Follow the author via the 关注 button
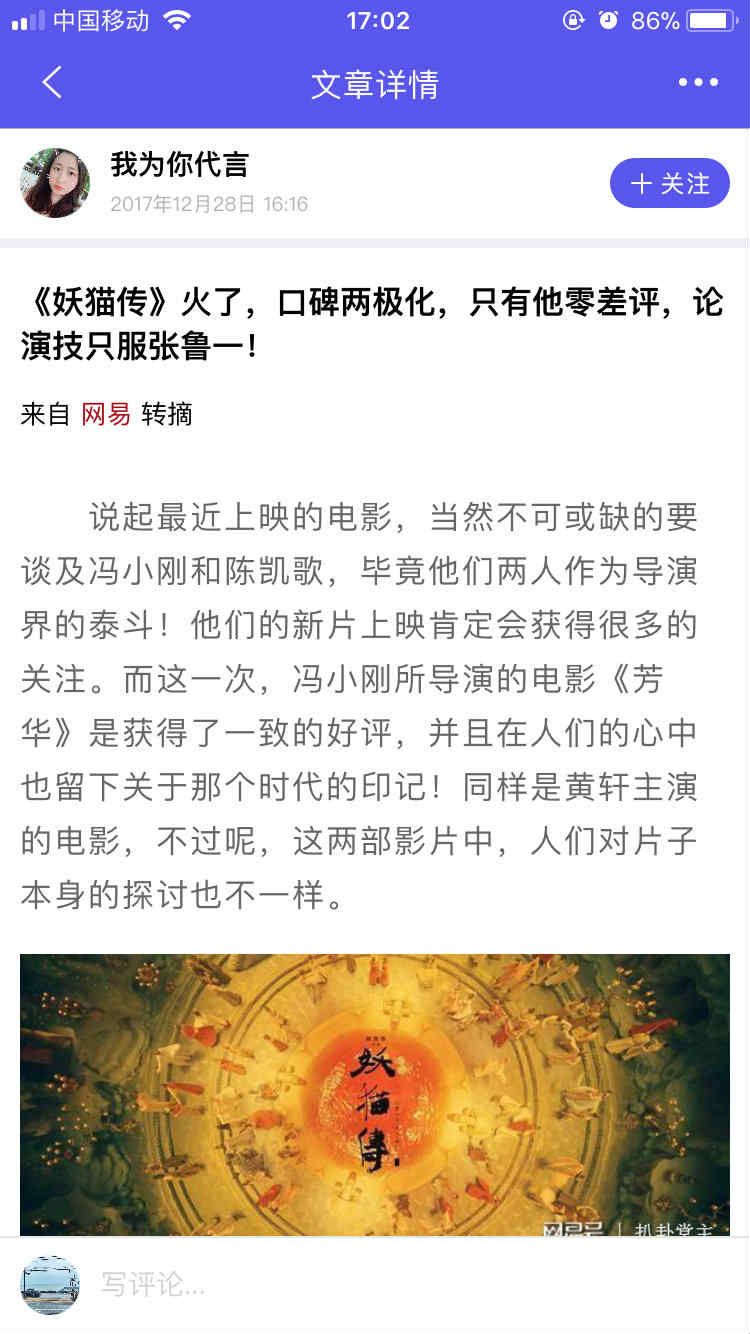 coord(670,183)
